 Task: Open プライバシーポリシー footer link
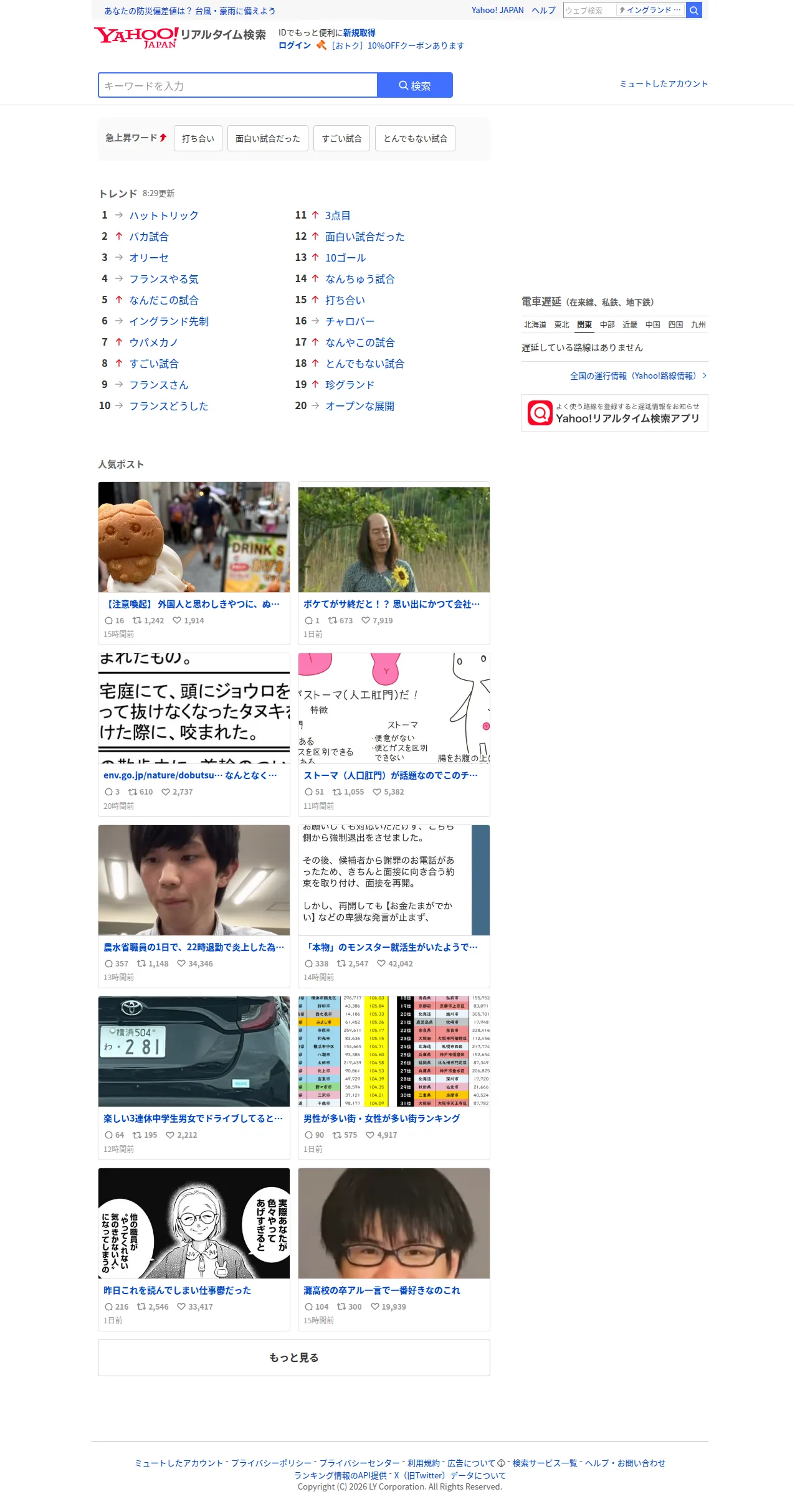[271, 1463]
